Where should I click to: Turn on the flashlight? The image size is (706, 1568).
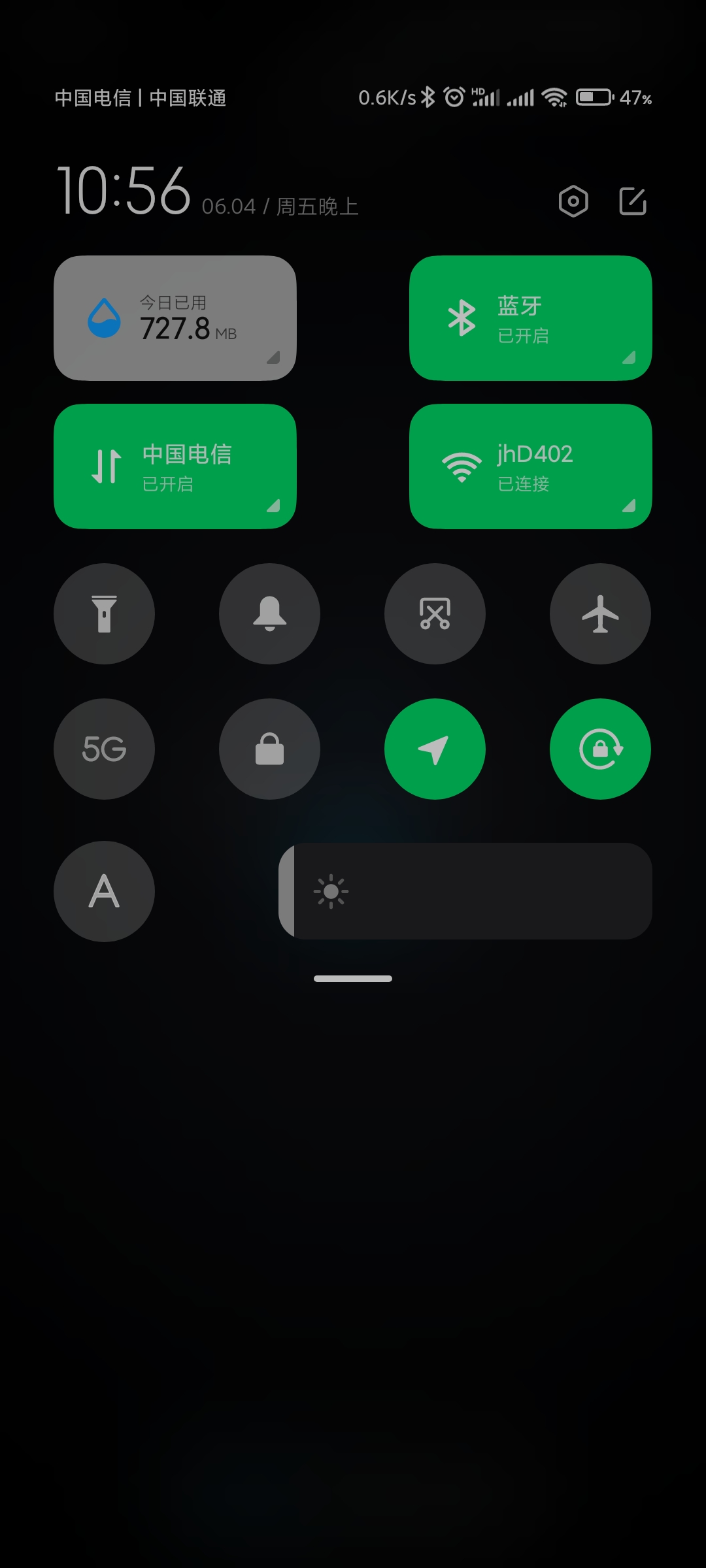coord(104,614)
